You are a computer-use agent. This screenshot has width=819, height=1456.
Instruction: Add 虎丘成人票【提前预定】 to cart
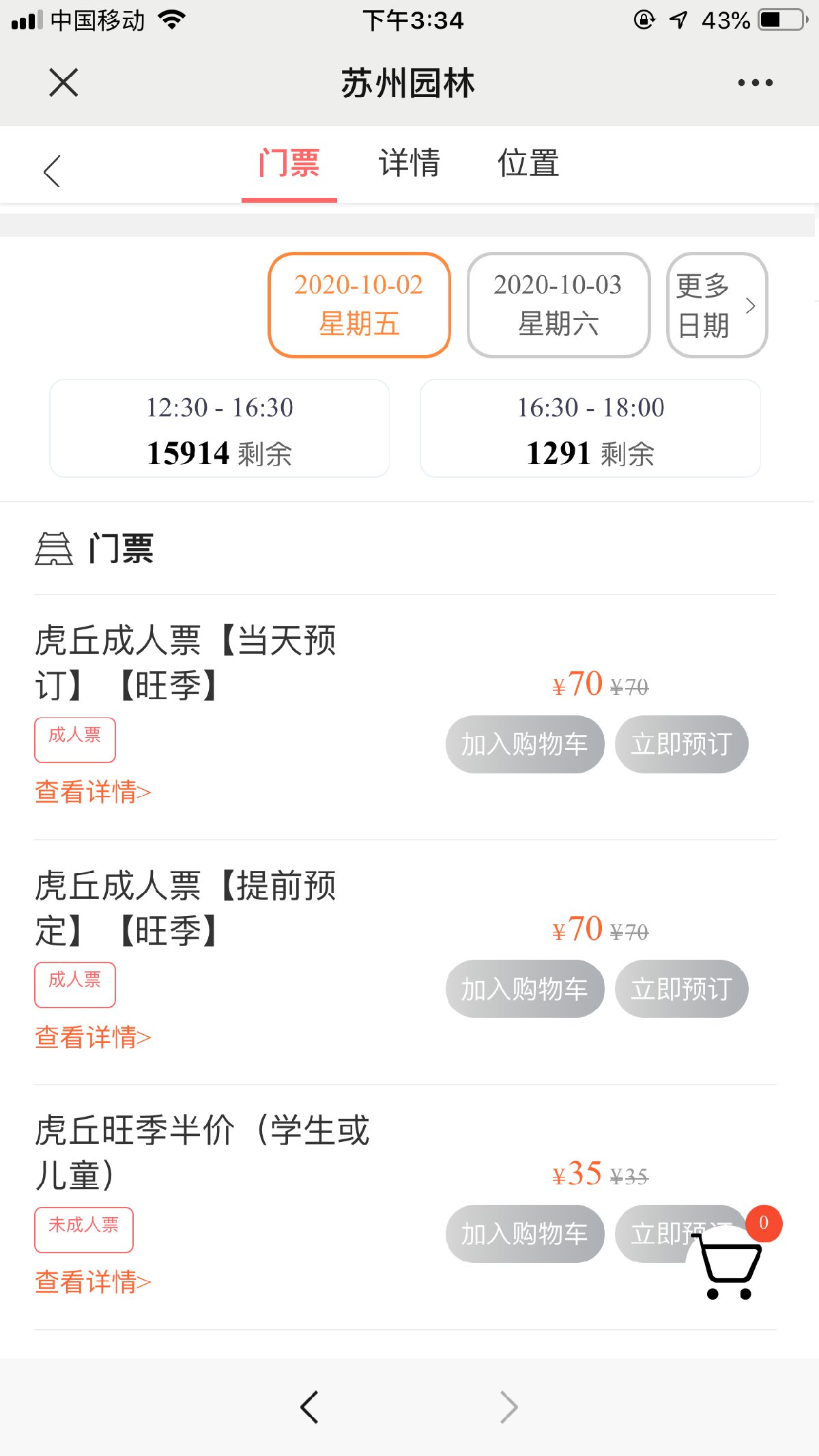coord(525,989)
